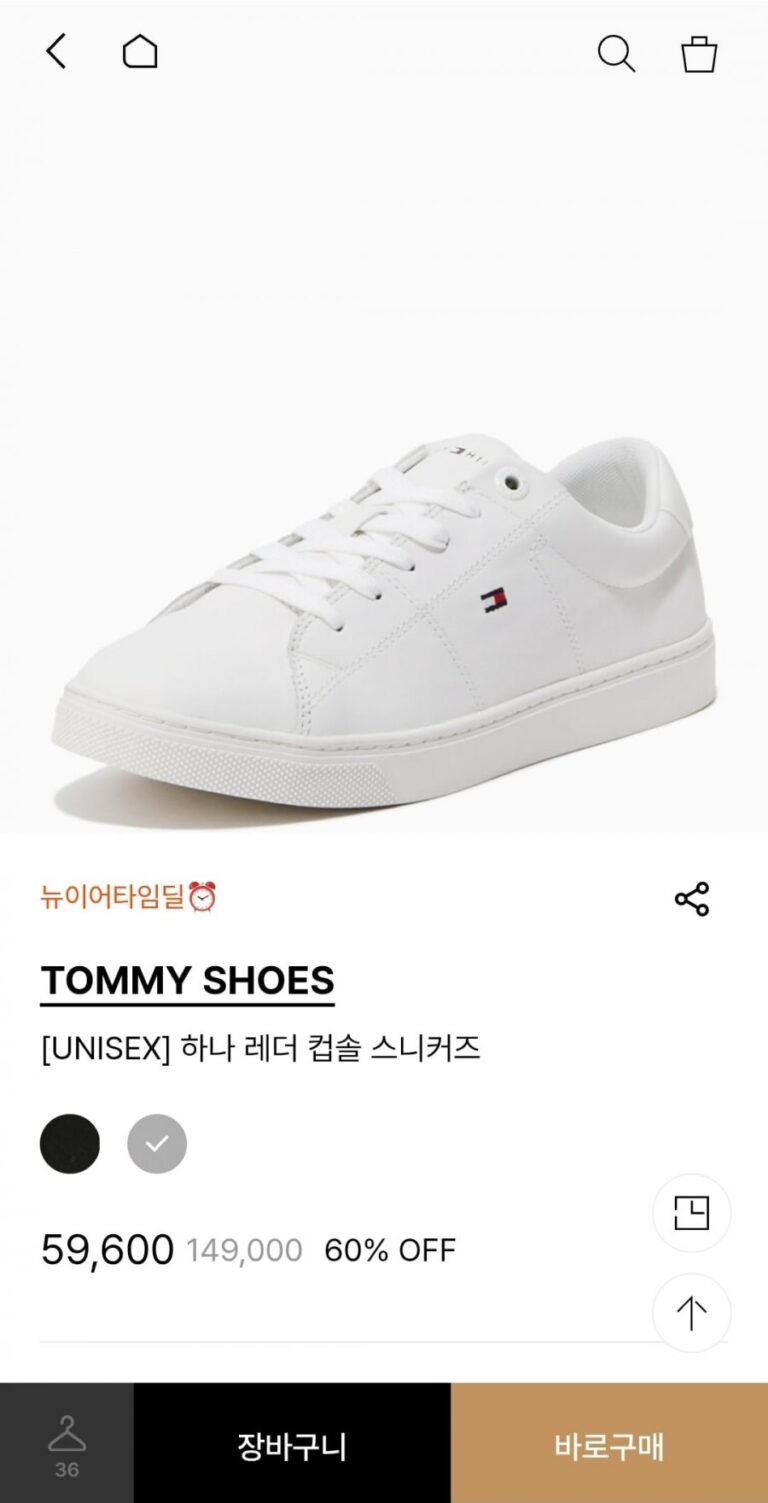768x1503 pixels.
Task: Open the shopping bag
Action: (x=699, y=54)
